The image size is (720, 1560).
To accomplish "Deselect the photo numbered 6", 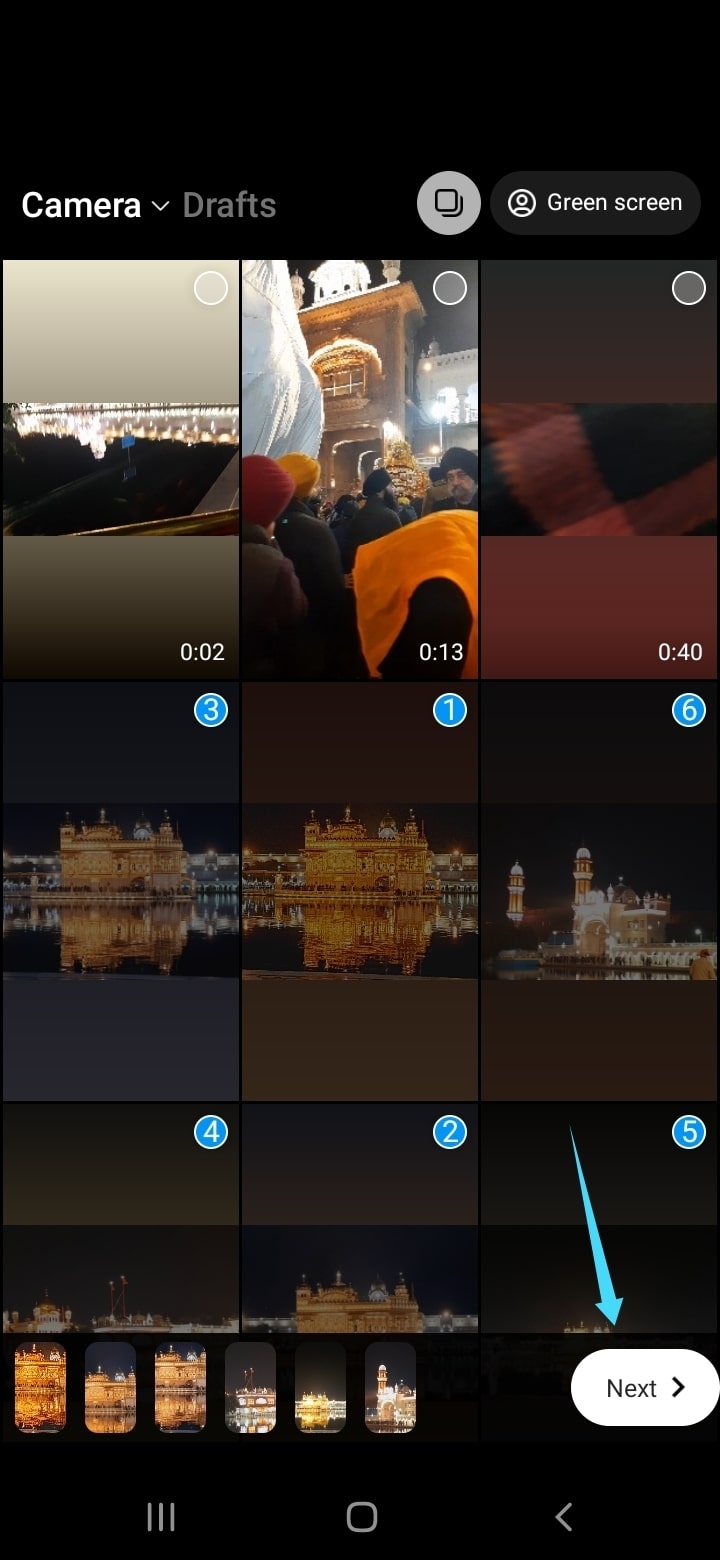I will coord(689,711).
